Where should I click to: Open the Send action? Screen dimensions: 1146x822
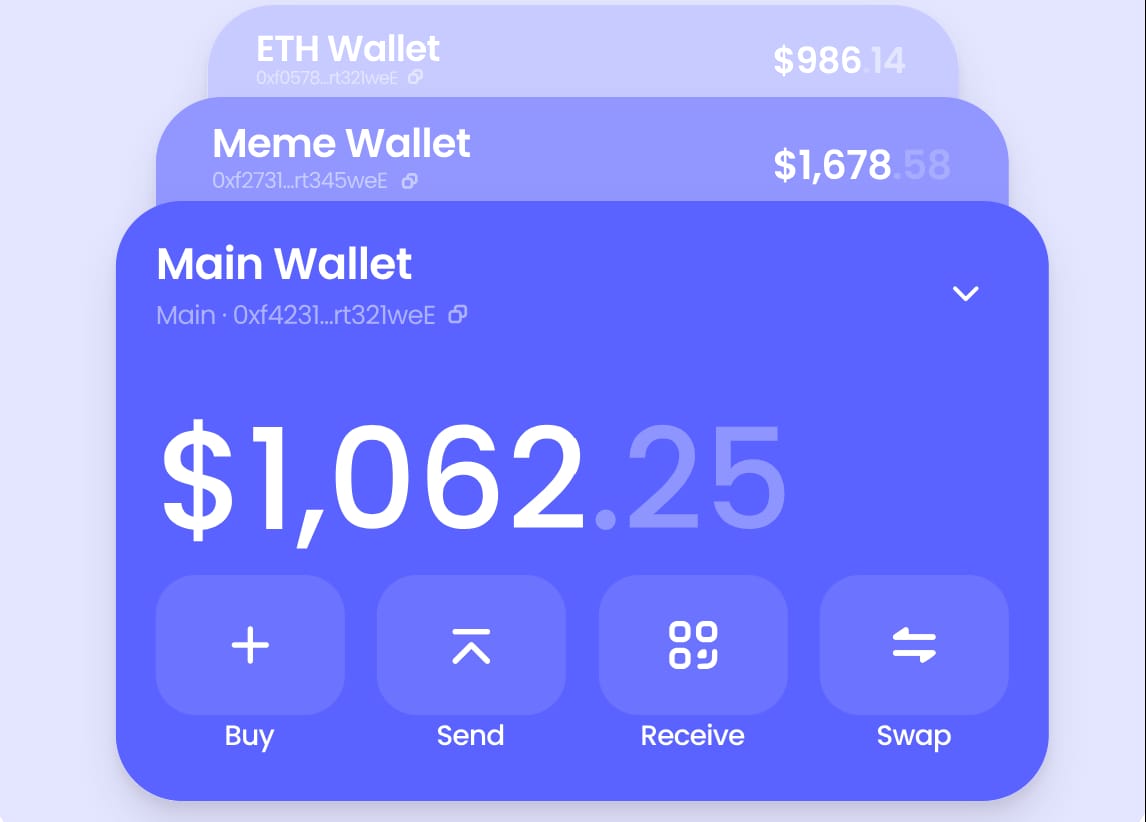[x=471, y=645]
